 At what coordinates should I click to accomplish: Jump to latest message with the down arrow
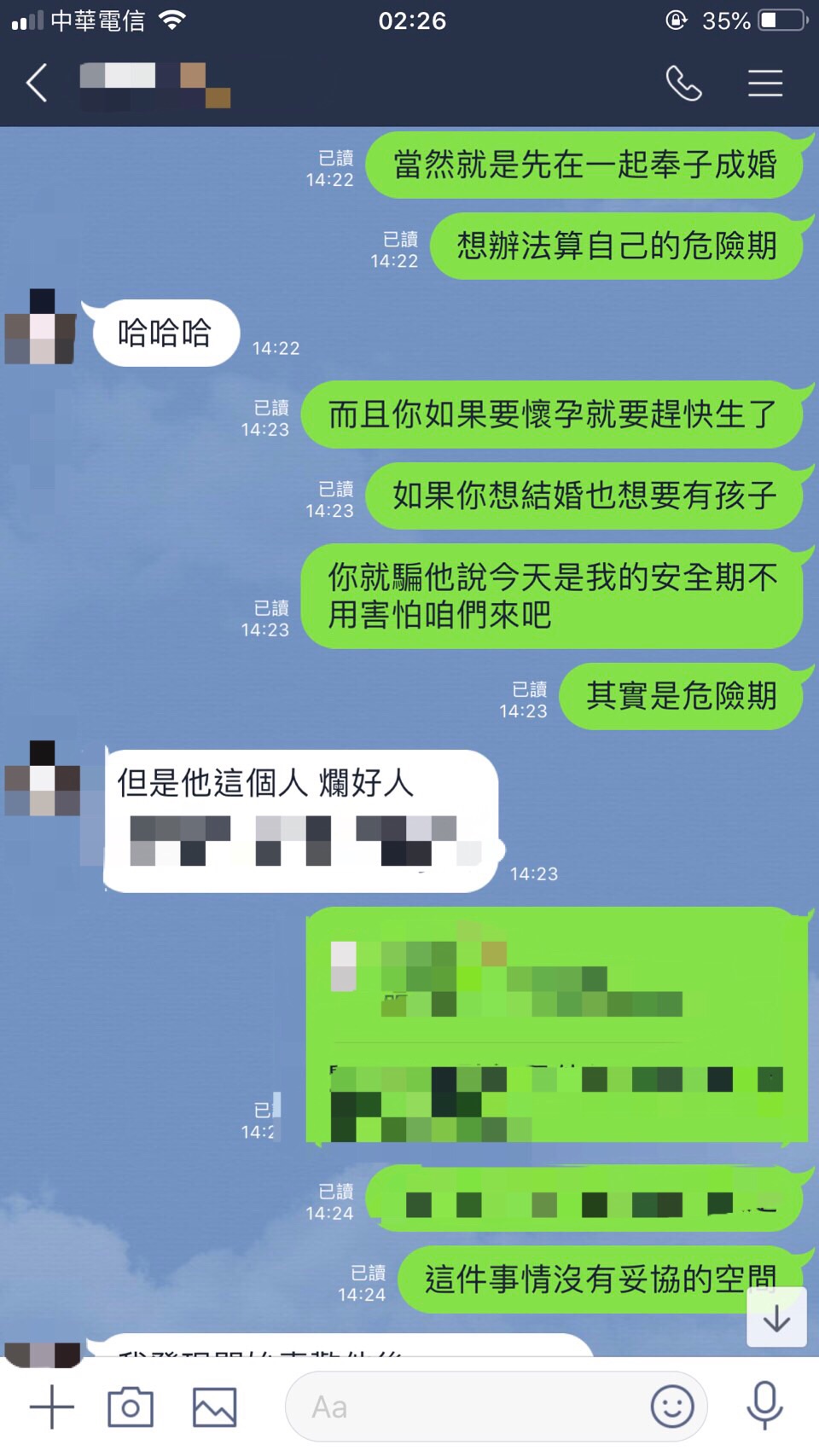tap(776, 1319)
